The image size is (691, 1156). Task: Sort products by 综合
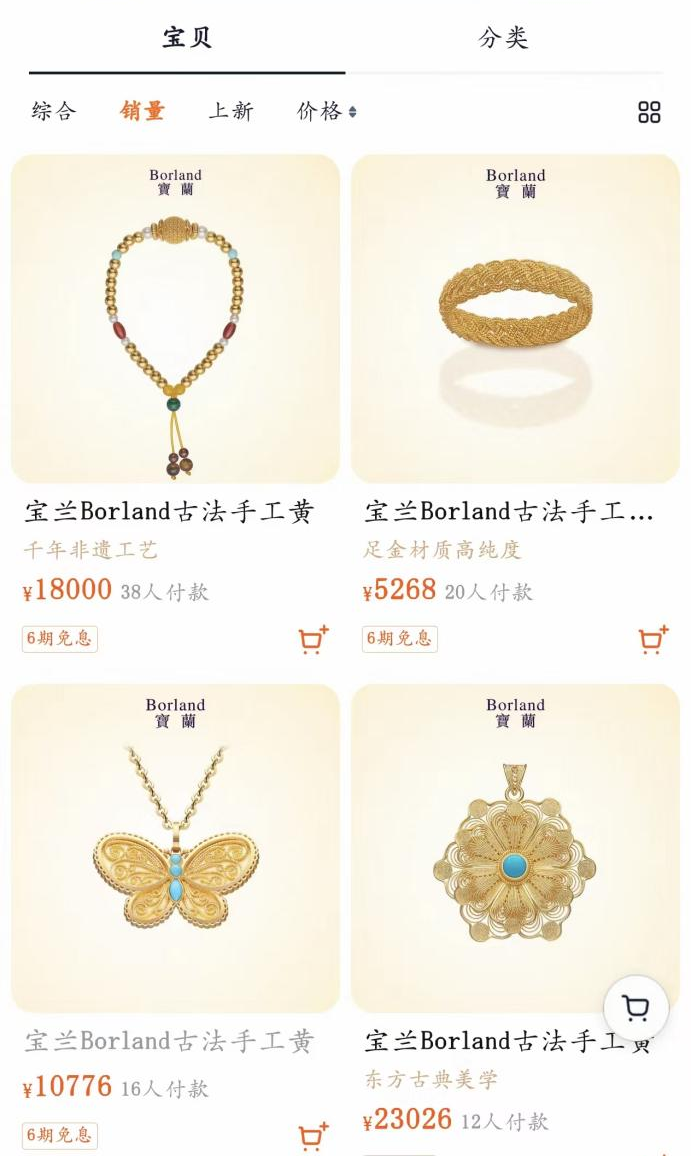[54, 111]
